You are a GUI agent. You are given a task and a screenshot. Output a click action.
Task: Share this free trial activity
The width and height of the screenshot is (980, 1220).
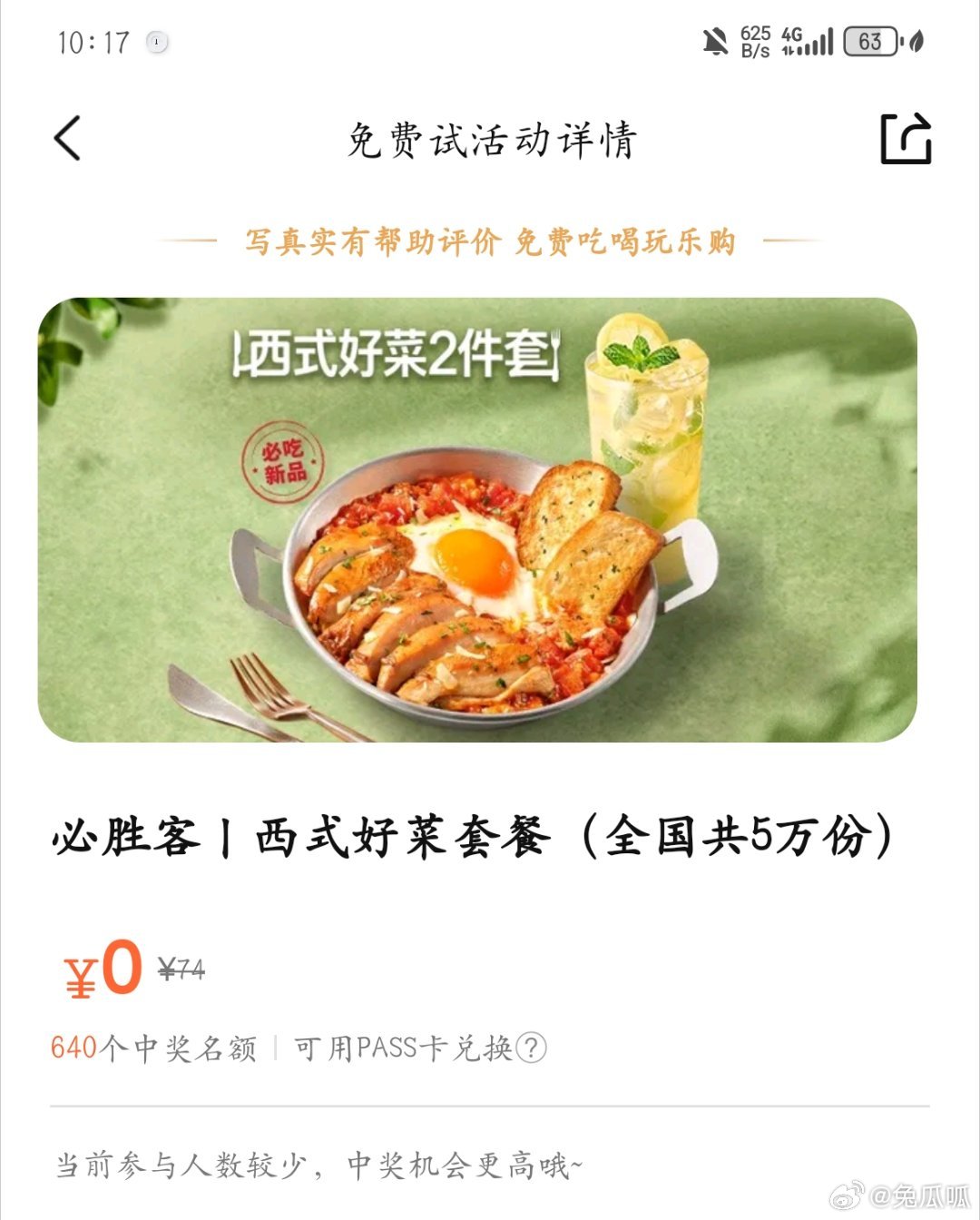coord(906,139)
